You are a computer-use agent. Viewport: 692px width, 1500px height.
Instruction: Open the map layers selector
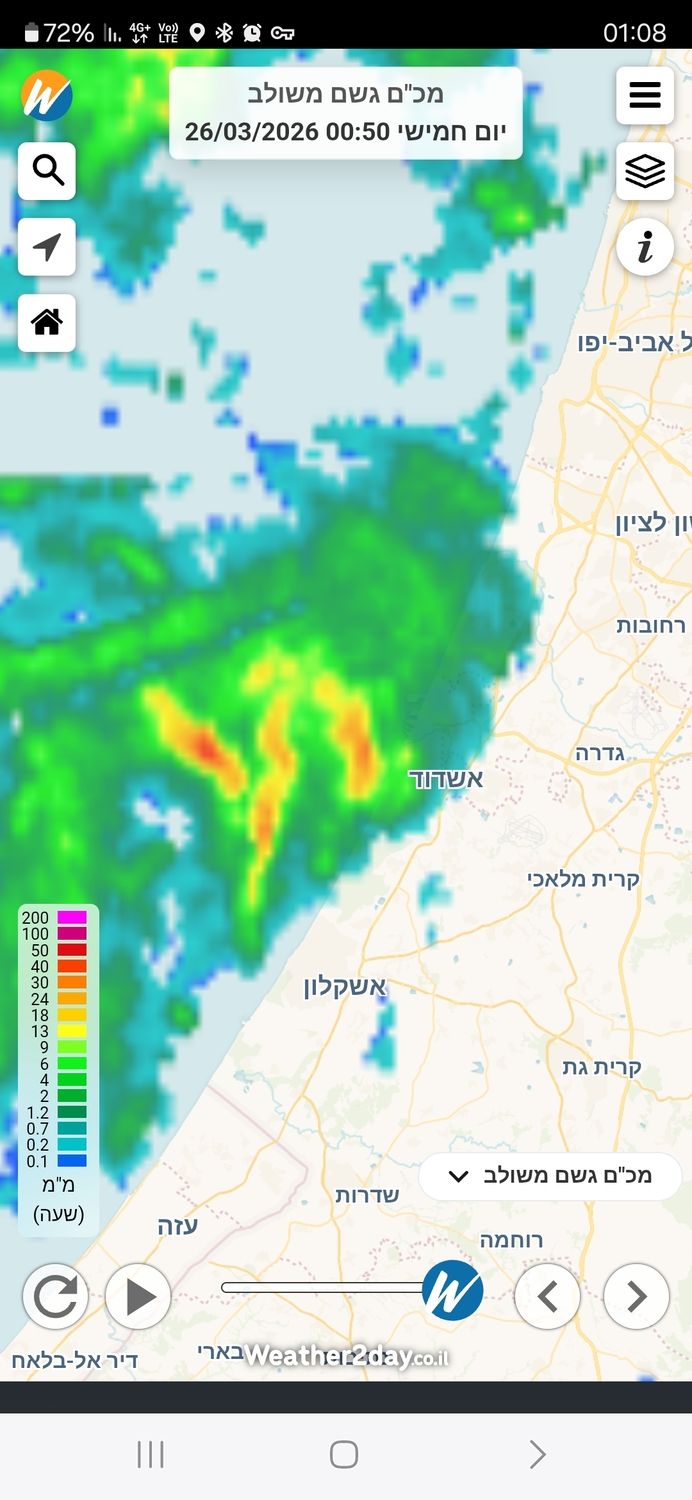pyautogui.click(x=644, y=171)
